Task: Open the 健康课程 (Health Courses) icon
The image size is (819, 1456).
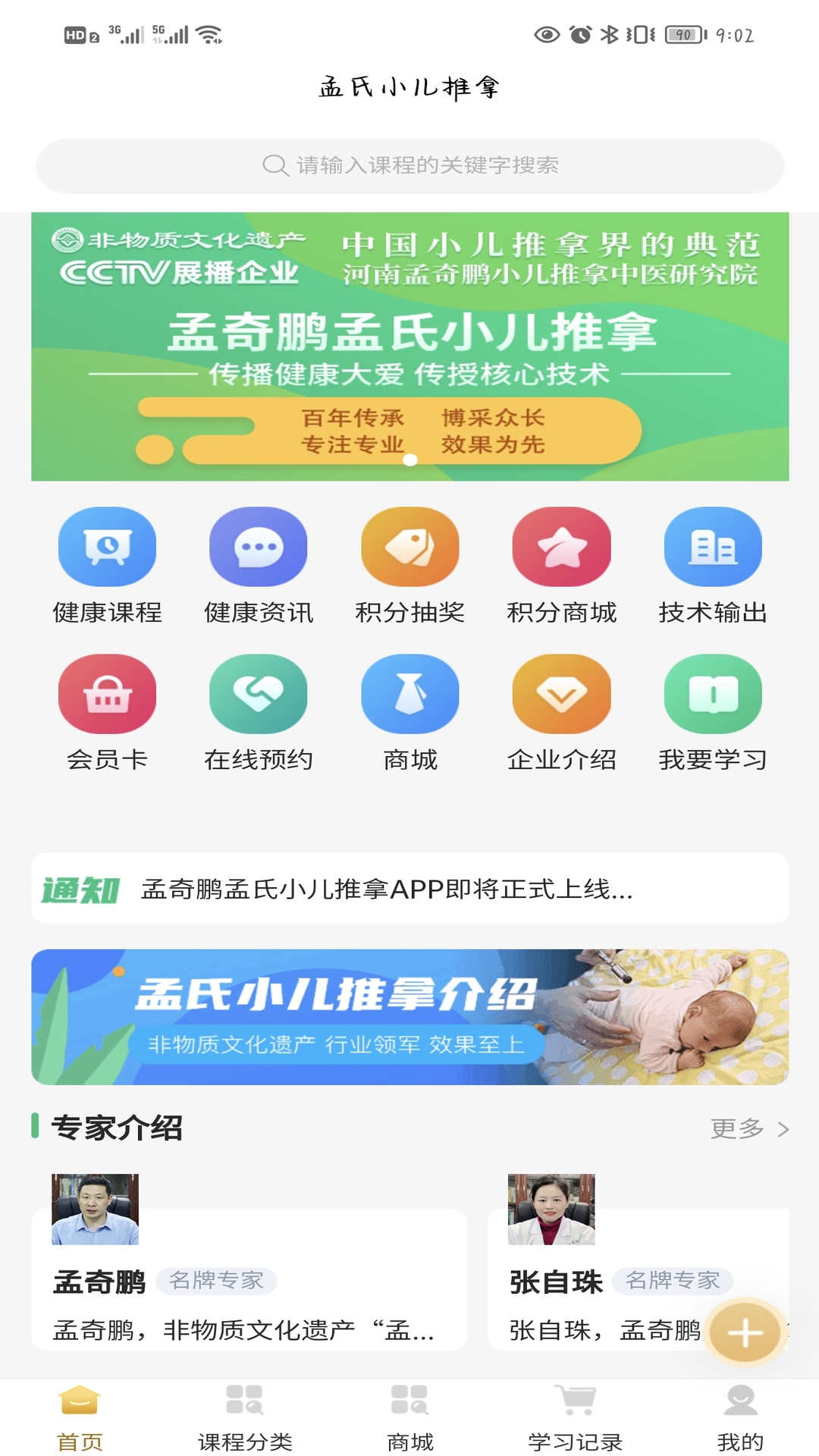Action: coord(107,565)
